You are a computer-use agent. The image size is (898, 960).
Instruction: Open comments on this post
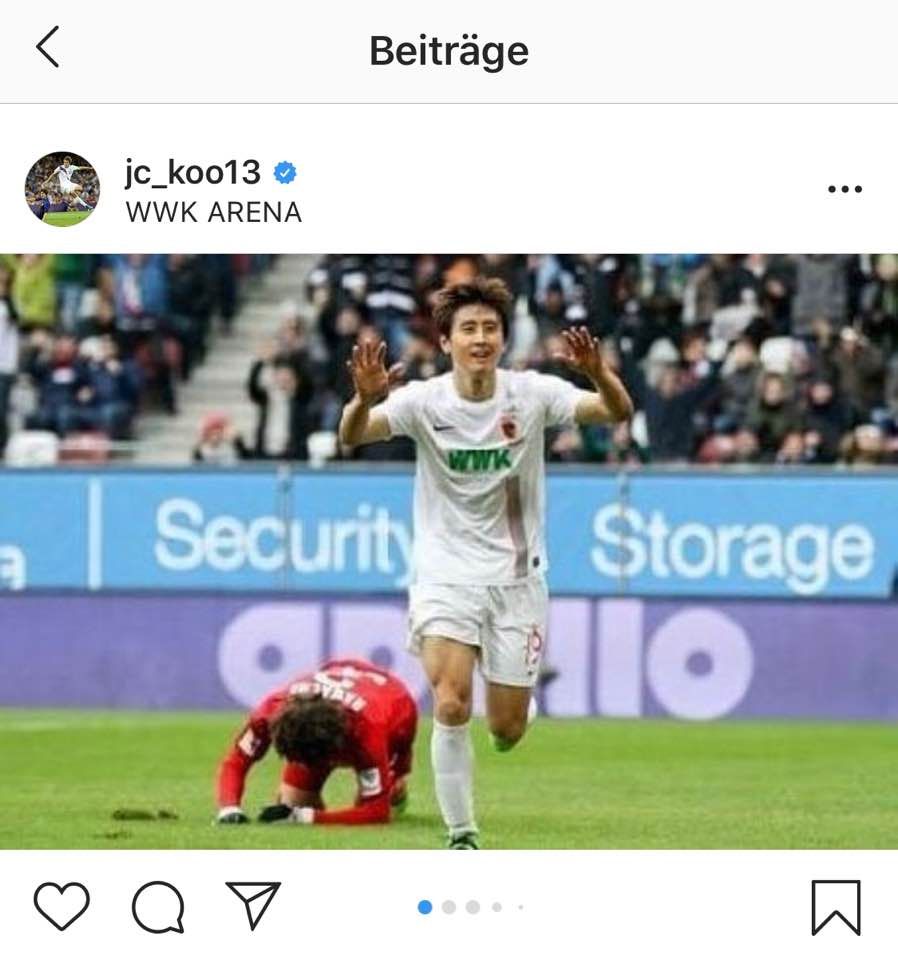point(158,906)
